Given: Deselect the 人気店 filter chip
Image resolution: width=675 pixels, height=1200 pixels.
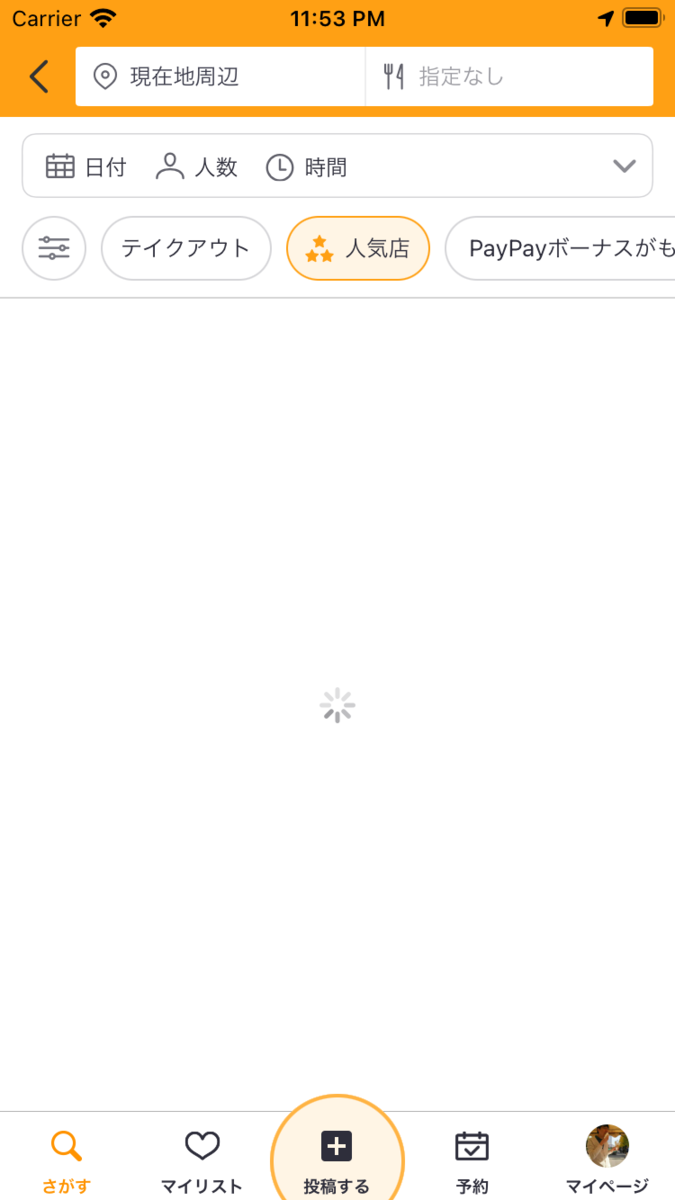Looking at the screenshot, I should (x=358, y=248).
